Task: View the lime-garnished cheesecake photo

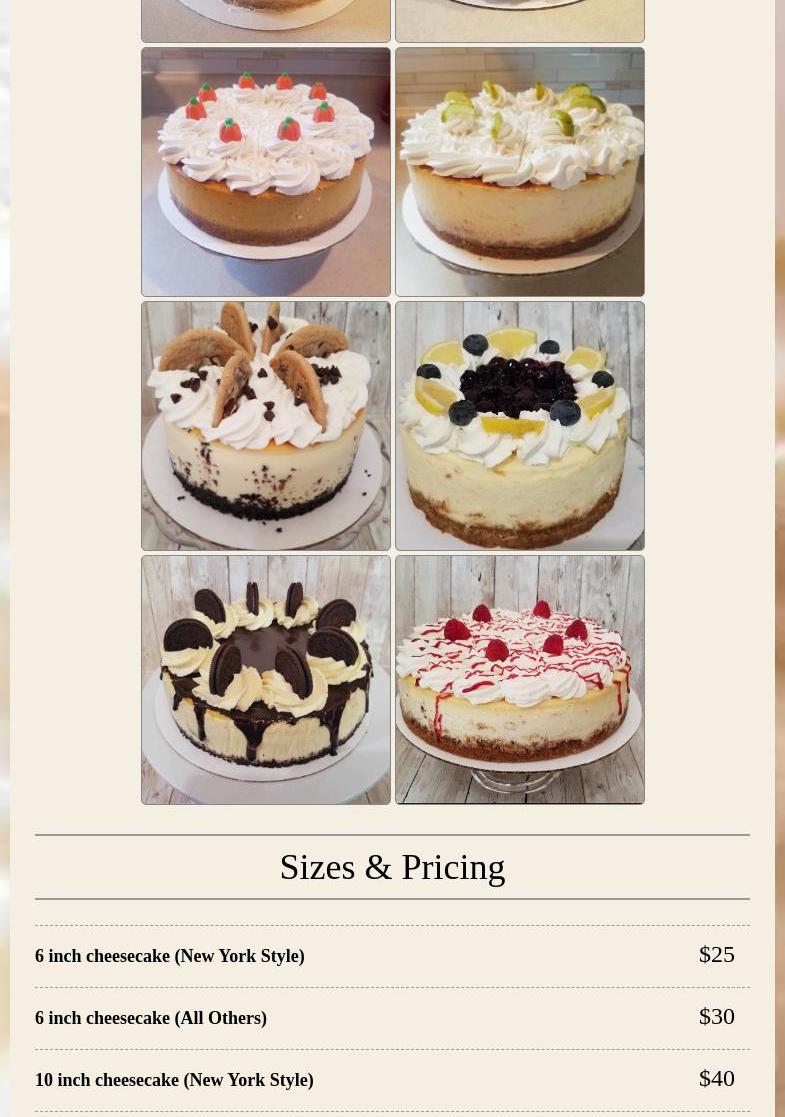Action: [x=520, y=172]
